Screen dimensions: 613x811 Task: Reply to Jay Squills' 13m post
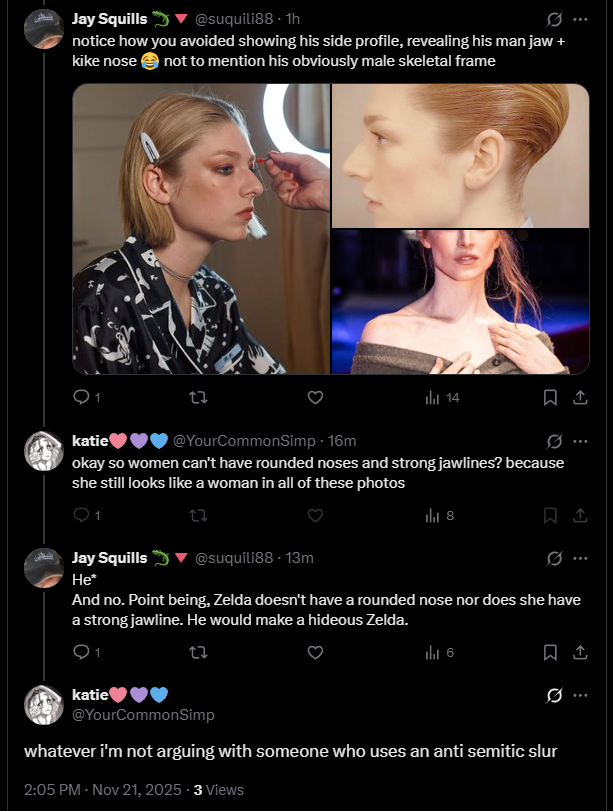(82, 652)
